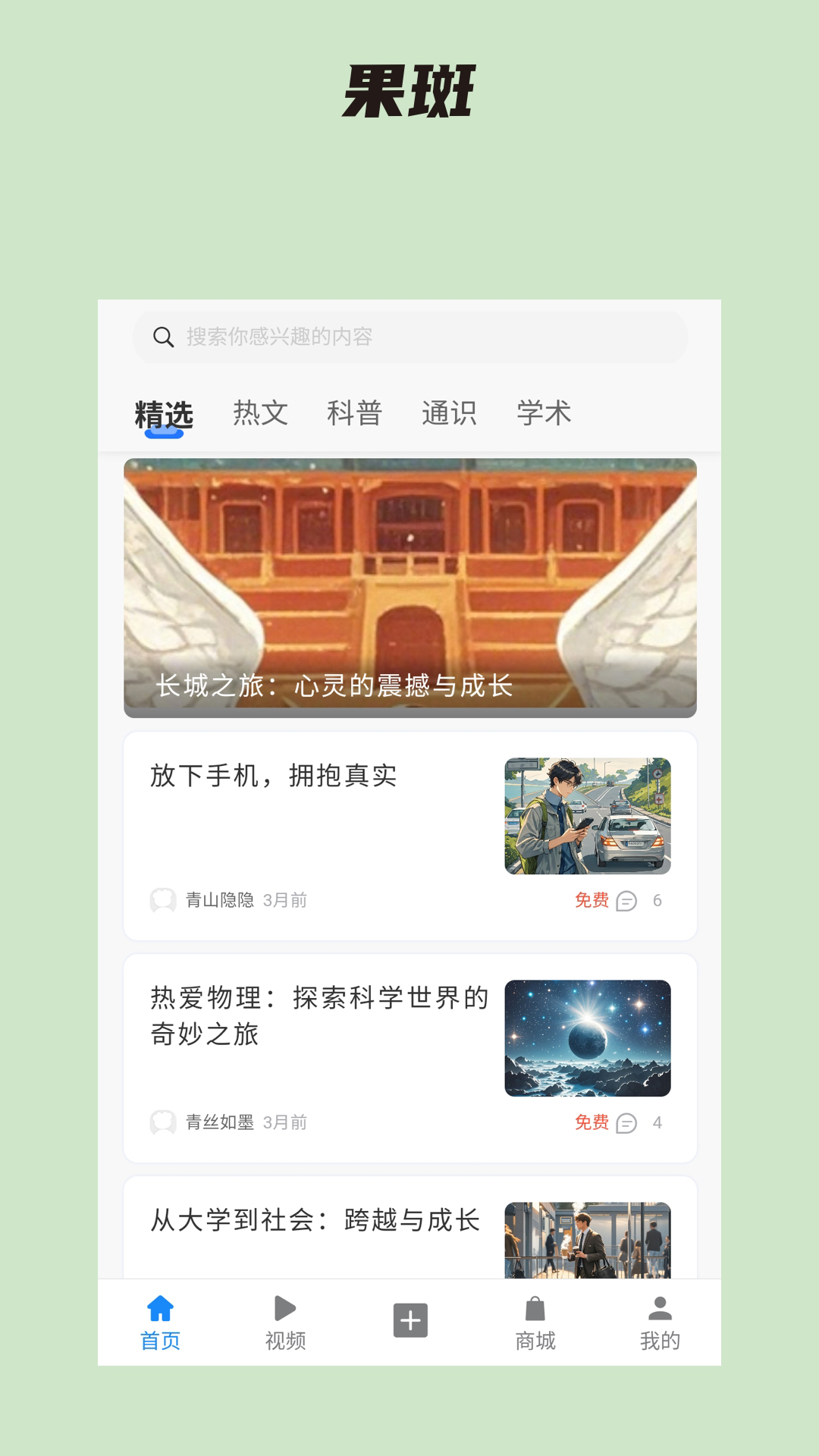
Task: Click the search input field
Action: point(409,337)
